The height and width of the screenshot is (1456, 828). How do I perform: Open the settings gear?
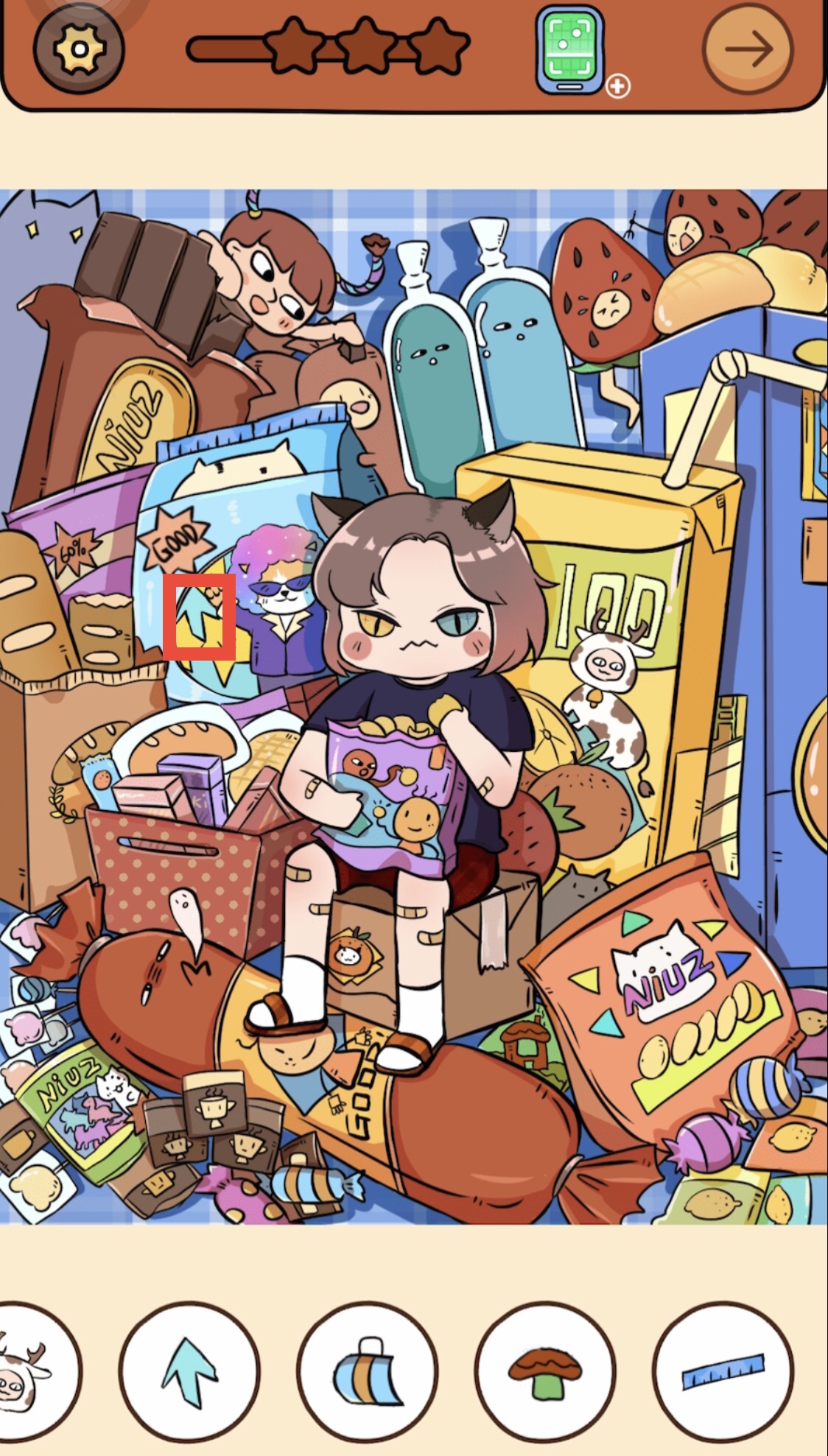click(x=79, y=49)
